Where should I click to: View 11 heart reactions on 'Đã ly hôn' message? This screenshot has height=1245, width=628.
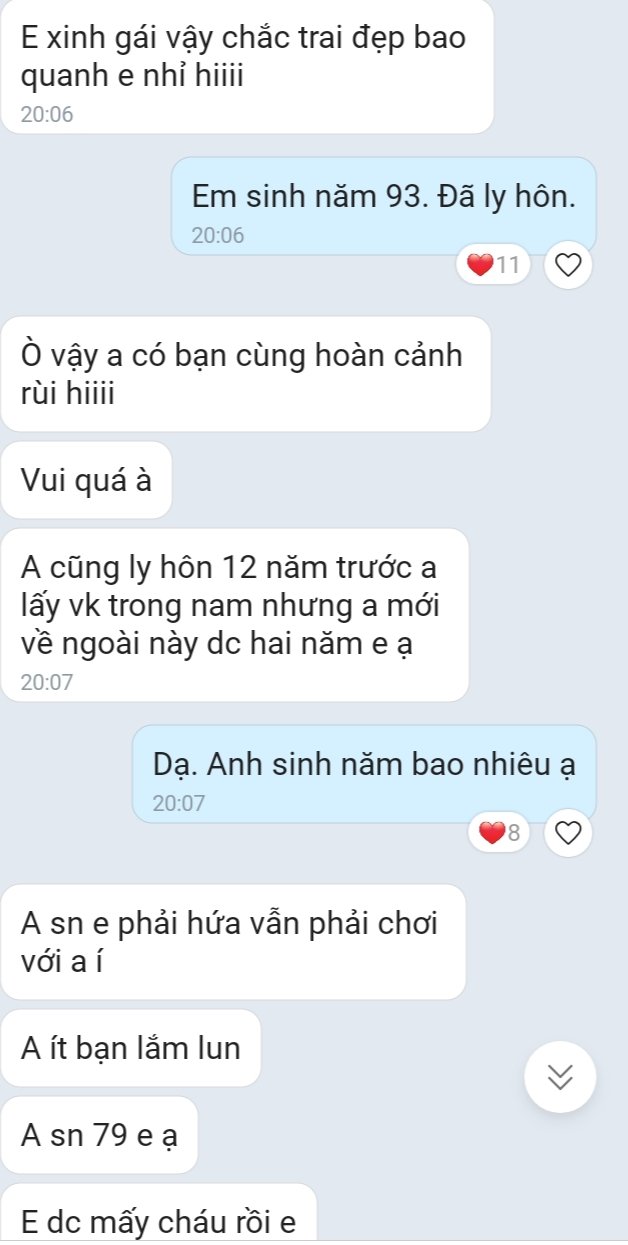tap(493, 265)
